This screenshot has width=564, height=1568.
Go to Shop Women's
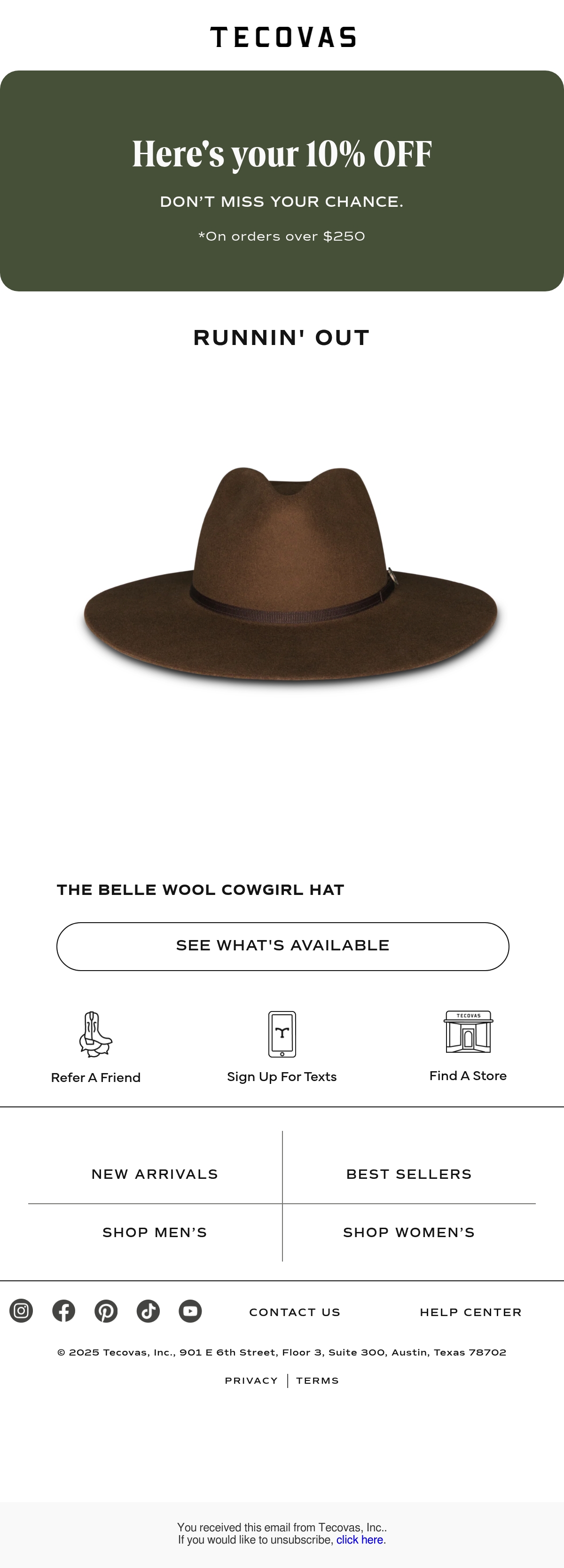(409, 1232)
